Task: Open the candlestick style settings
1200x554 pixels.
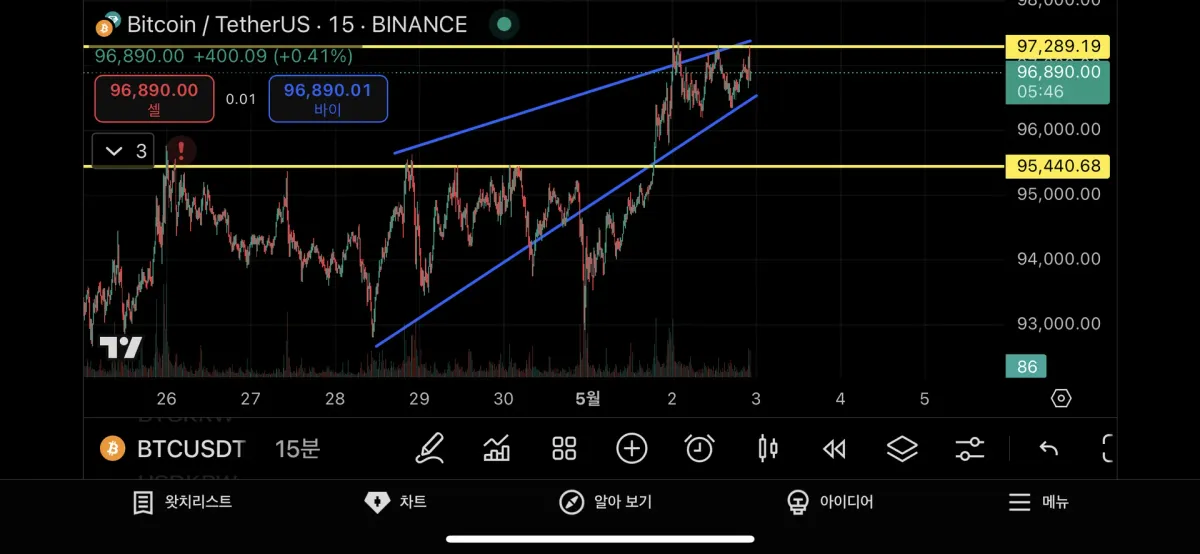Action: [x=768, y=449]
